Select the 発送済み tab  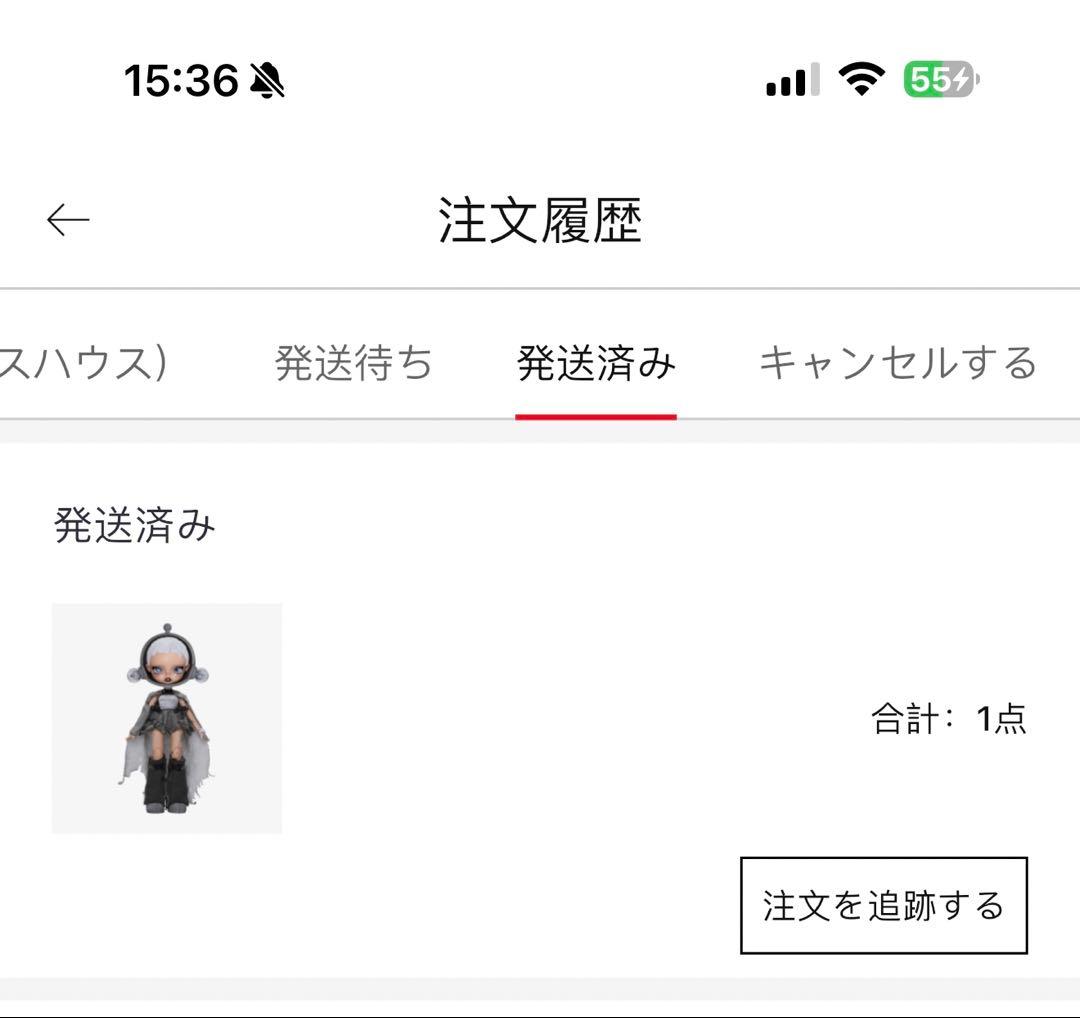[596, 362]
